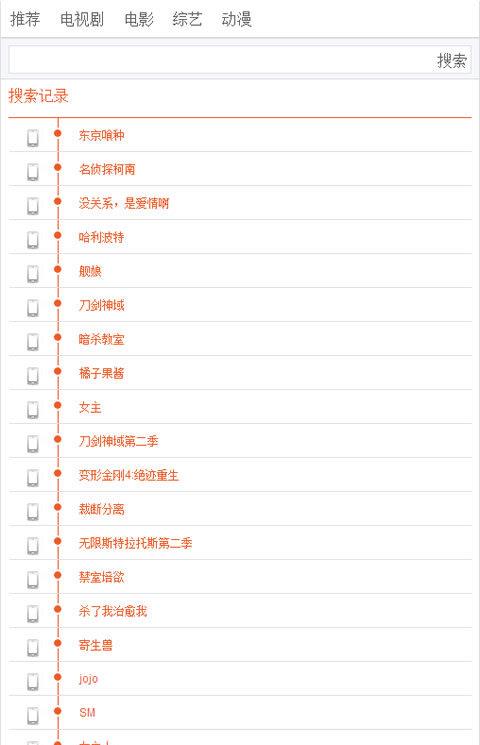The width and height of the screenshot is (480, 745).
Task: Open 刀剑神域第二季 from search history
Action: tap(118, 441)
